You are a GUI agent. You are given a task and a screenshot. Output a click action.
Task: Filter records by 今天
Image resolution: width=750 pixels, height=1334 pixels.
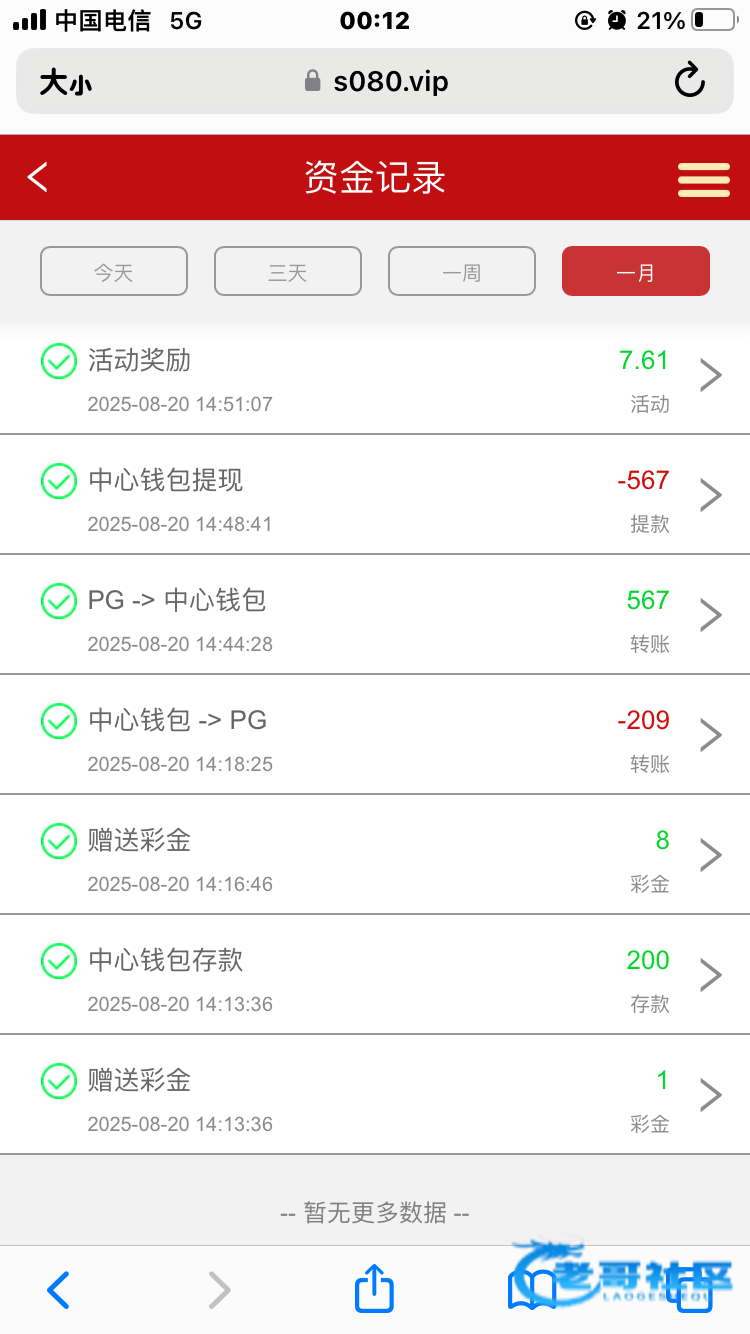[114, 271]
